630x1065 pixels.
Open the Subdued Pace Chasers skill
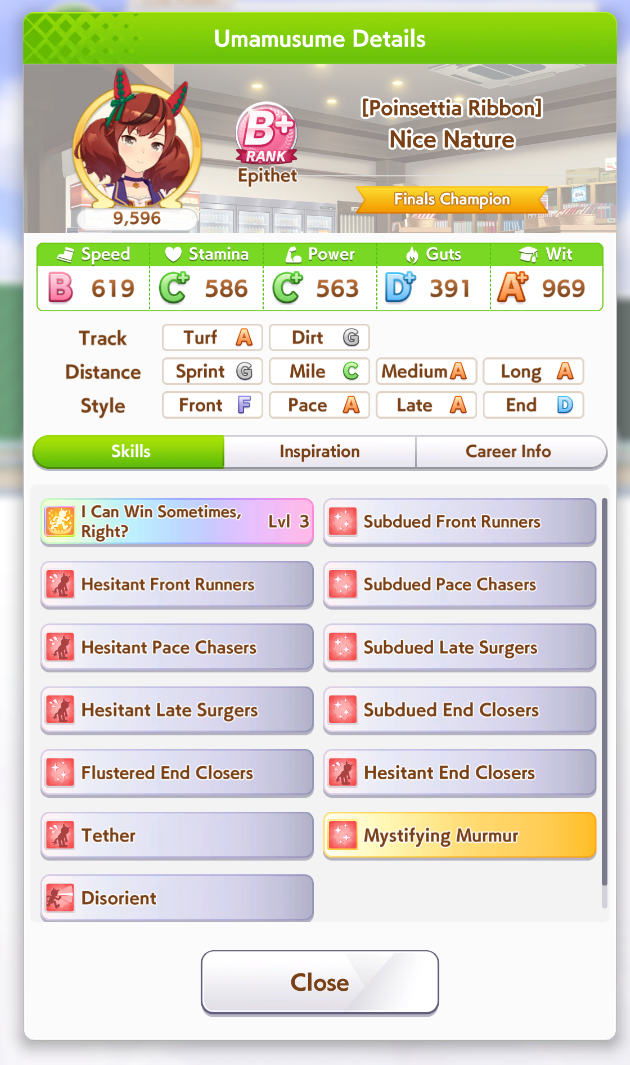coord(459,585)
